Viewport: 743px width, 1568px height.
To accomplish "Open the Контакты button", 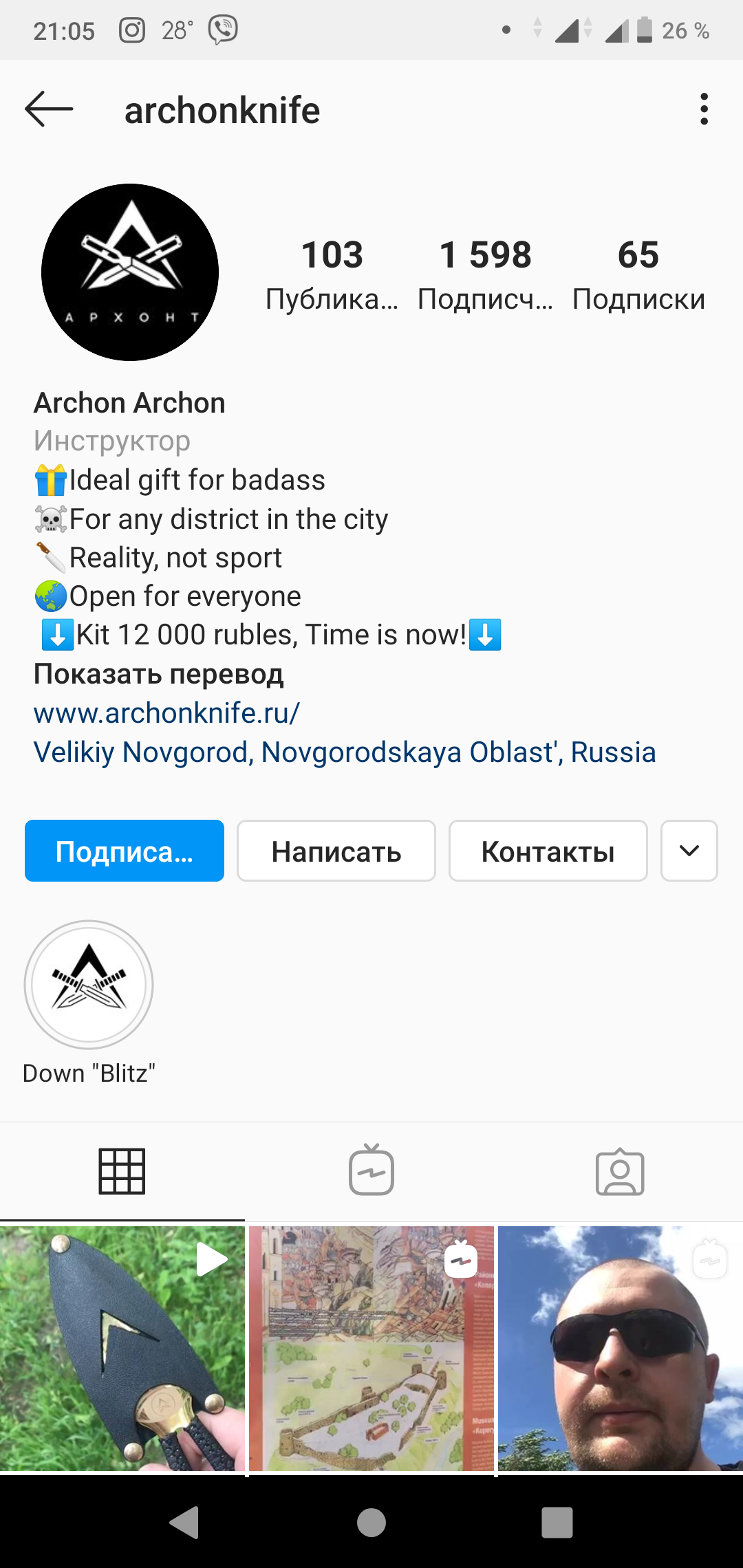I will tap(548, 851).
